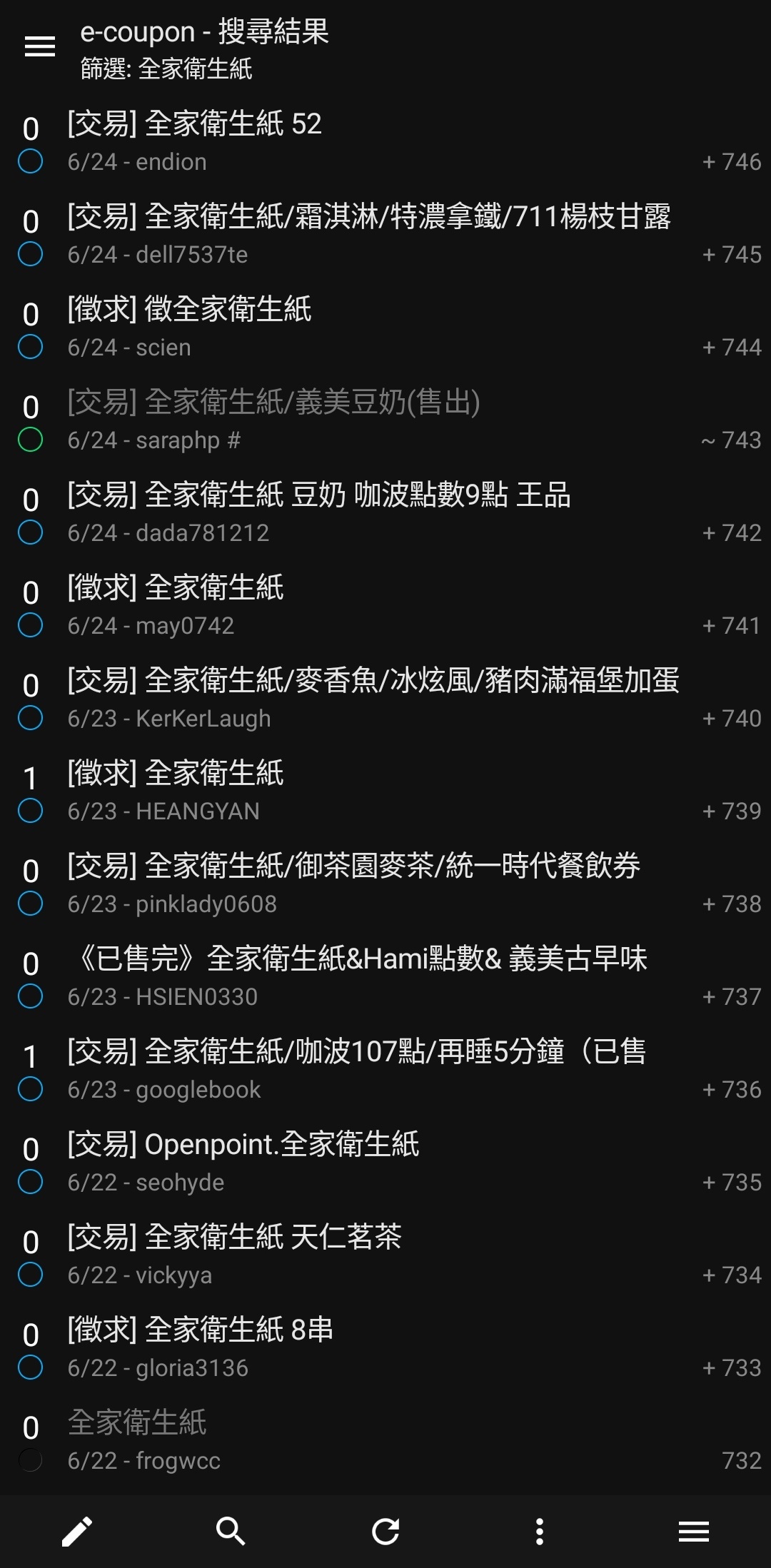Open HEANGYAN's 徵求 全家衛生紙 post
771x1568 pixels.
pyautogui.click(x=385, y=792)
